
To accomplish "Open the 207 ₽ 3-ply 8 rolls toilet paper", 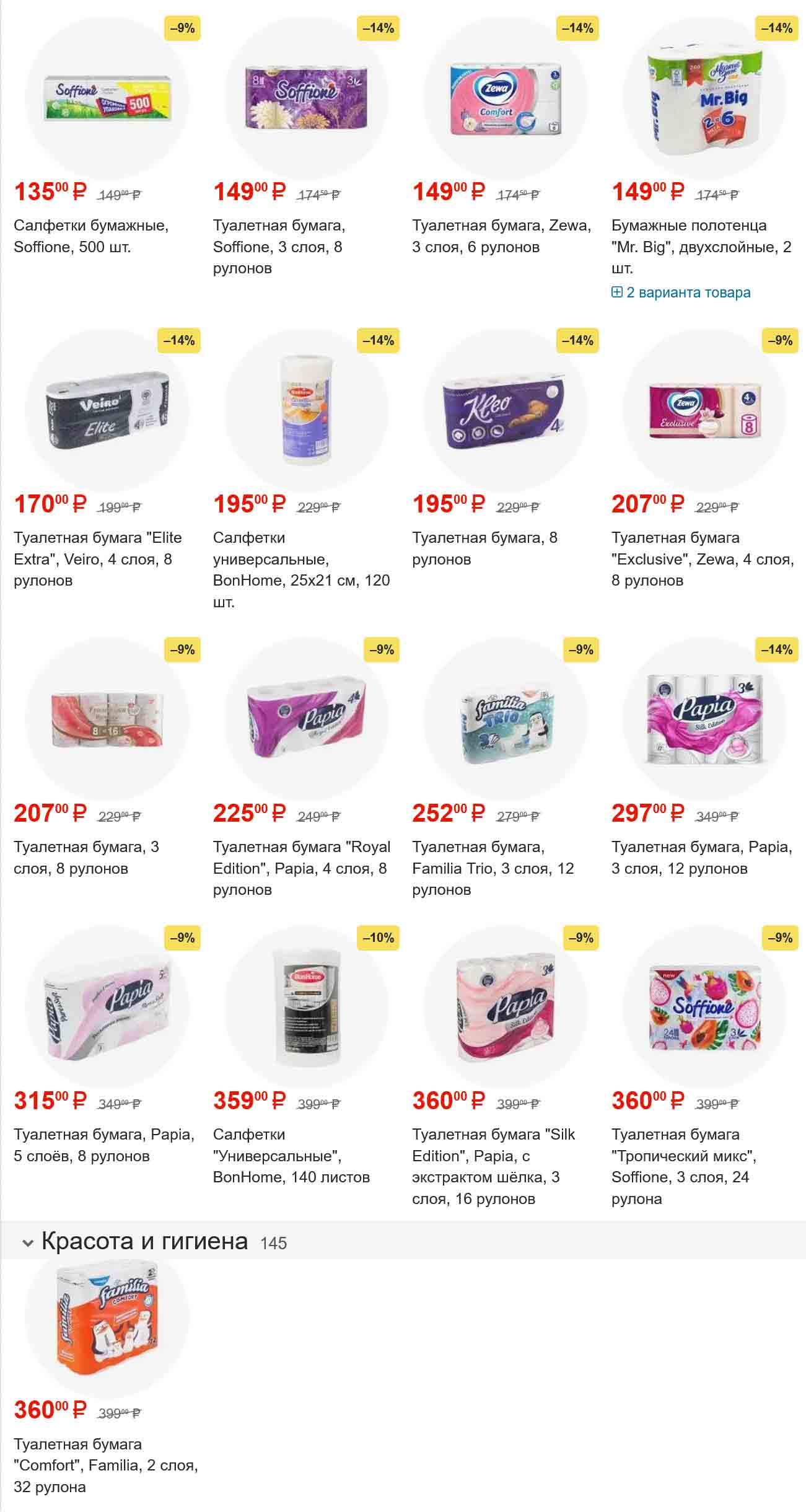I will (86, 857).
